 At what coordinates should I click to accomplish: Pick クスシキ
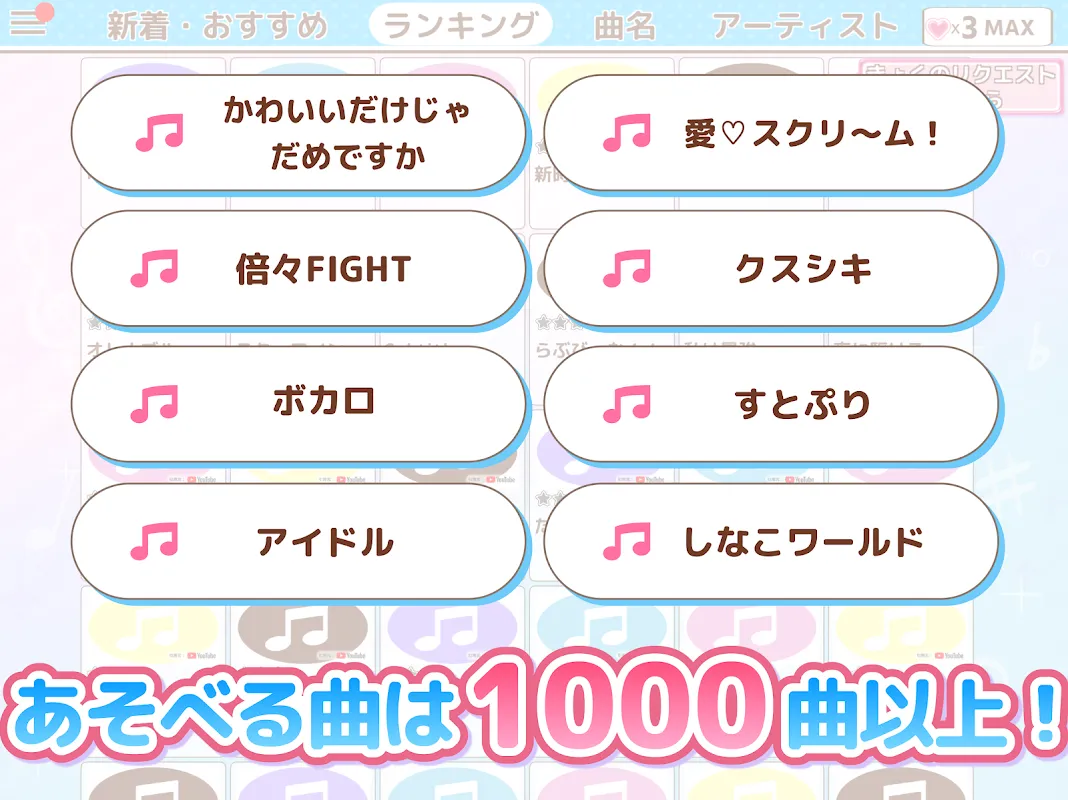pyautogui.click(x=771, y=268)
